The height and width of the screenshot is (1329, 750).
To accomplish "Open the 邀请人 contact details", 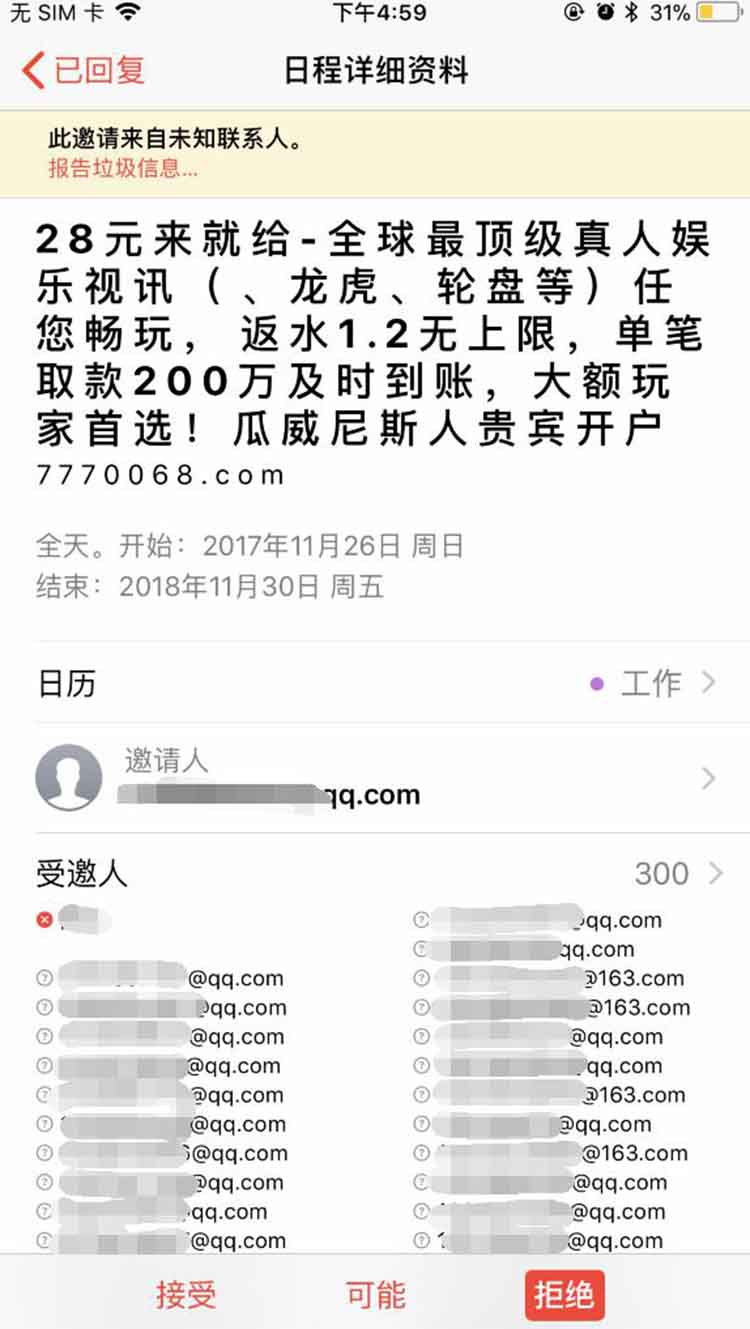I will point(375,779).
